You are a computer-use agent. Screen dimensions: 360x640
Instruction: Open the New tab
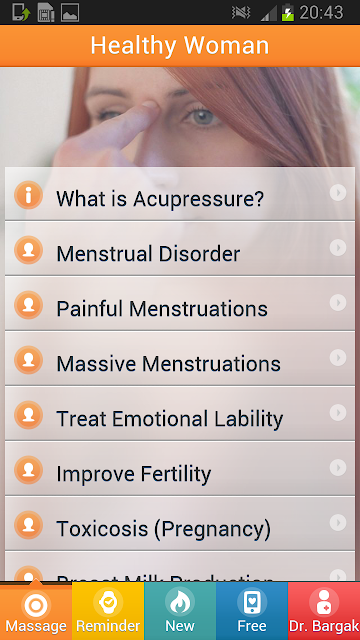pyautogui.click(x=180, y=611)
